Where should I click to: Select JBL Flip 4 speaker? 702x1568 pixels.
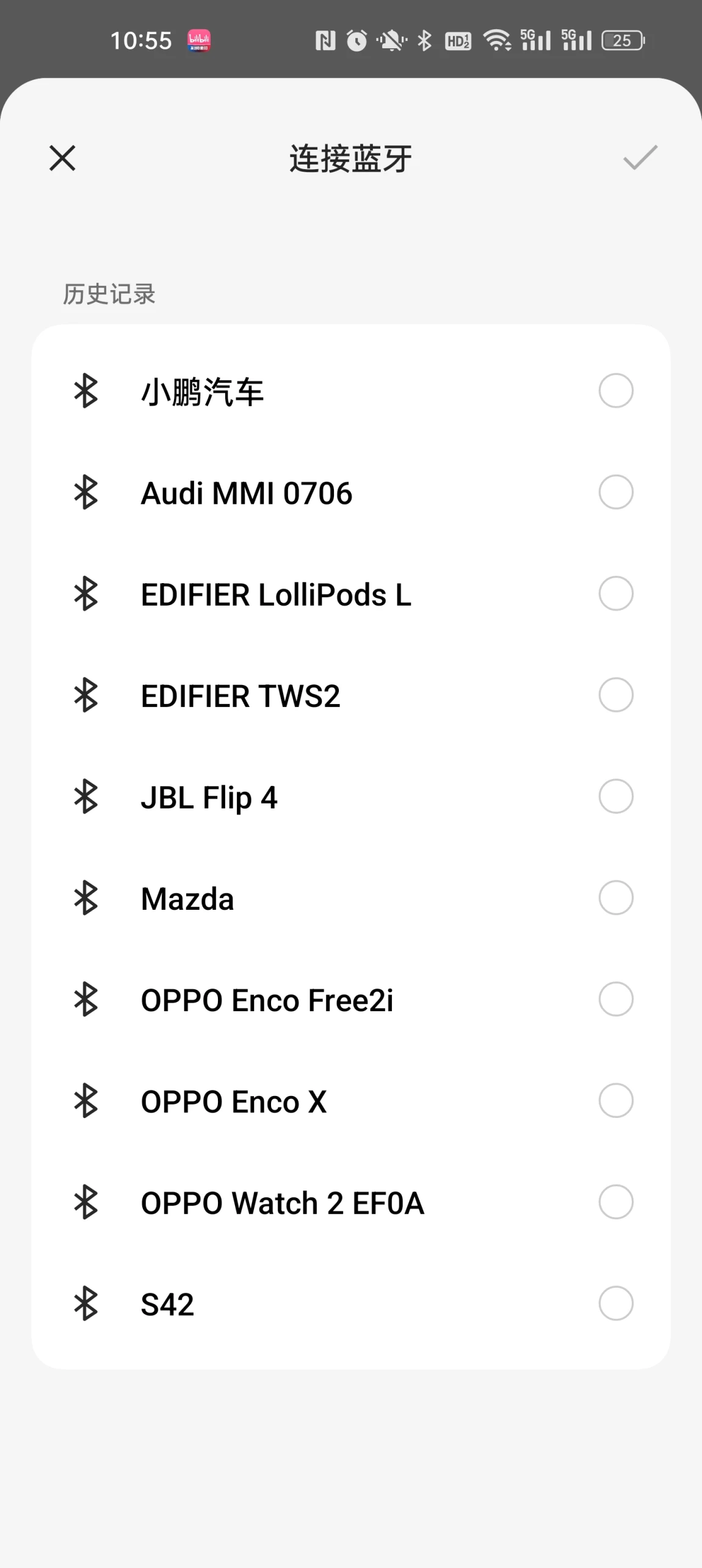351,796
